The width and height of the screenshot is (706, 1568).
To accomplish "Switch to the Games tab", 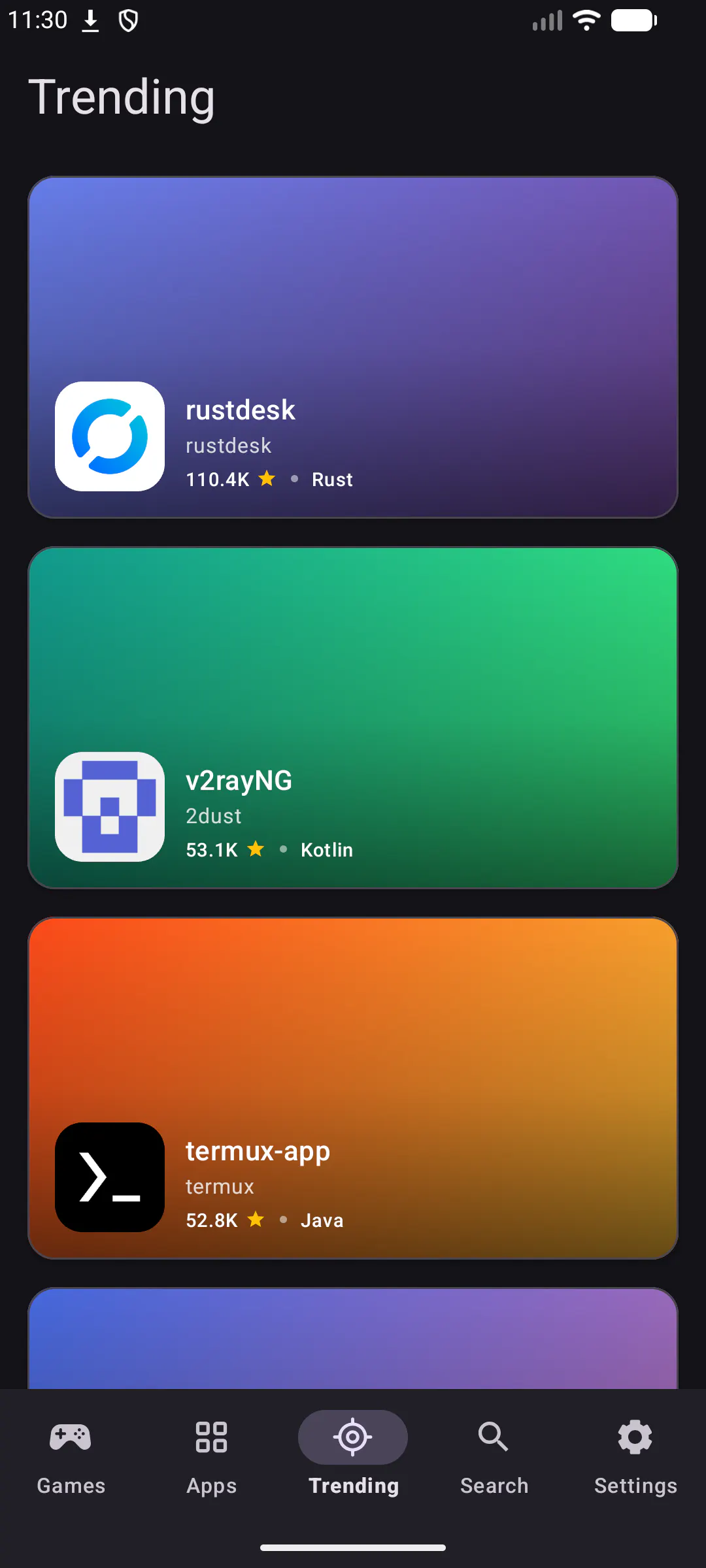I will point(71,1456).
